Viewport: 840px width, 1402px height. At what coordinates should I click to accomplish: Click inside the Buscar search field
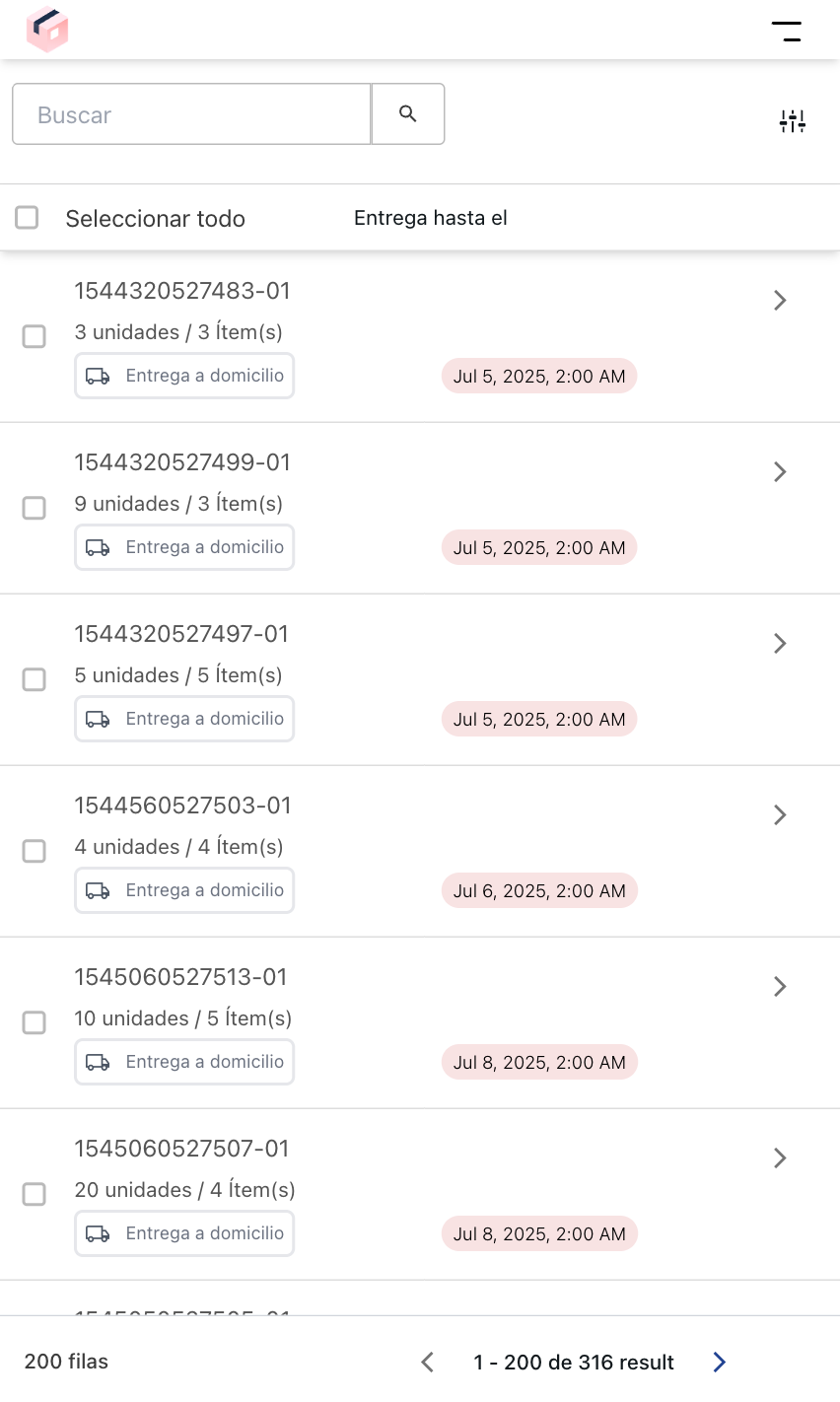[190, 113]
